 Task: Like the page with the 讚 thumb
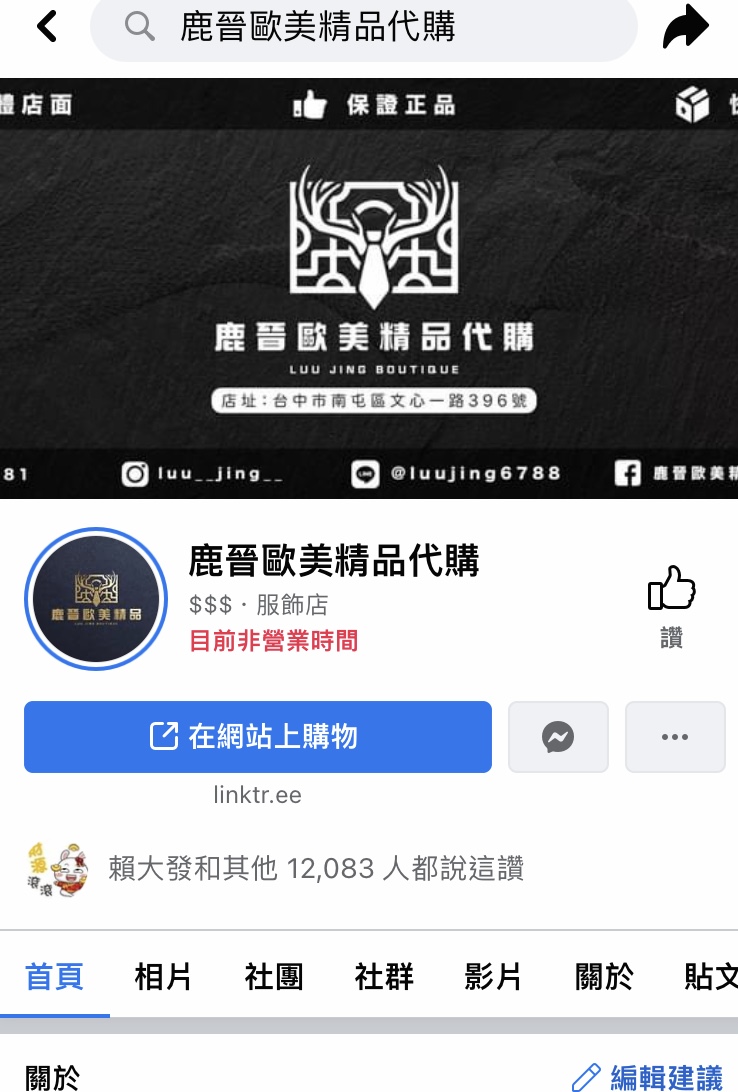(x=671, y=604)
